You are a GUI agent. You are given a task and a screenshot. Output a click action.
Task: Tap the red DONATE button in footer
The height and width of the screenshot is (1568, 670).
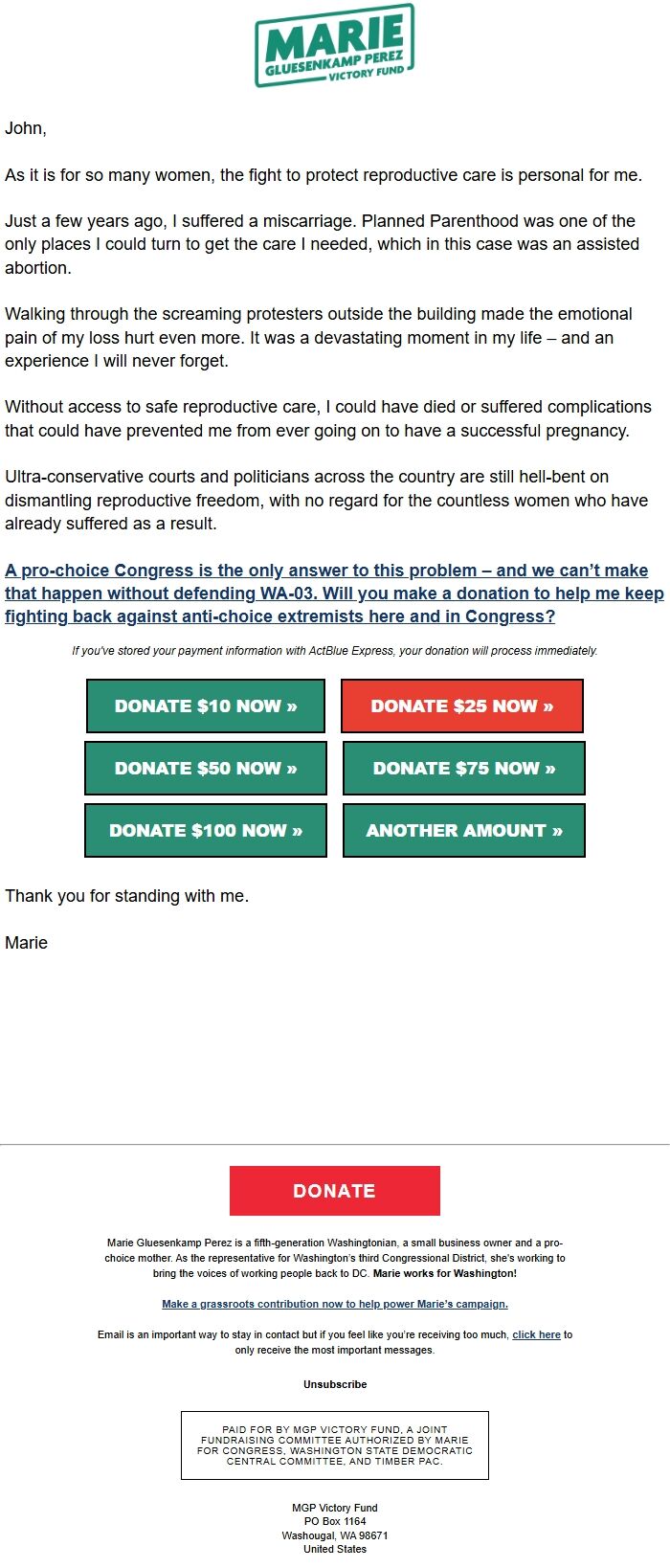tap(335, 1191)
